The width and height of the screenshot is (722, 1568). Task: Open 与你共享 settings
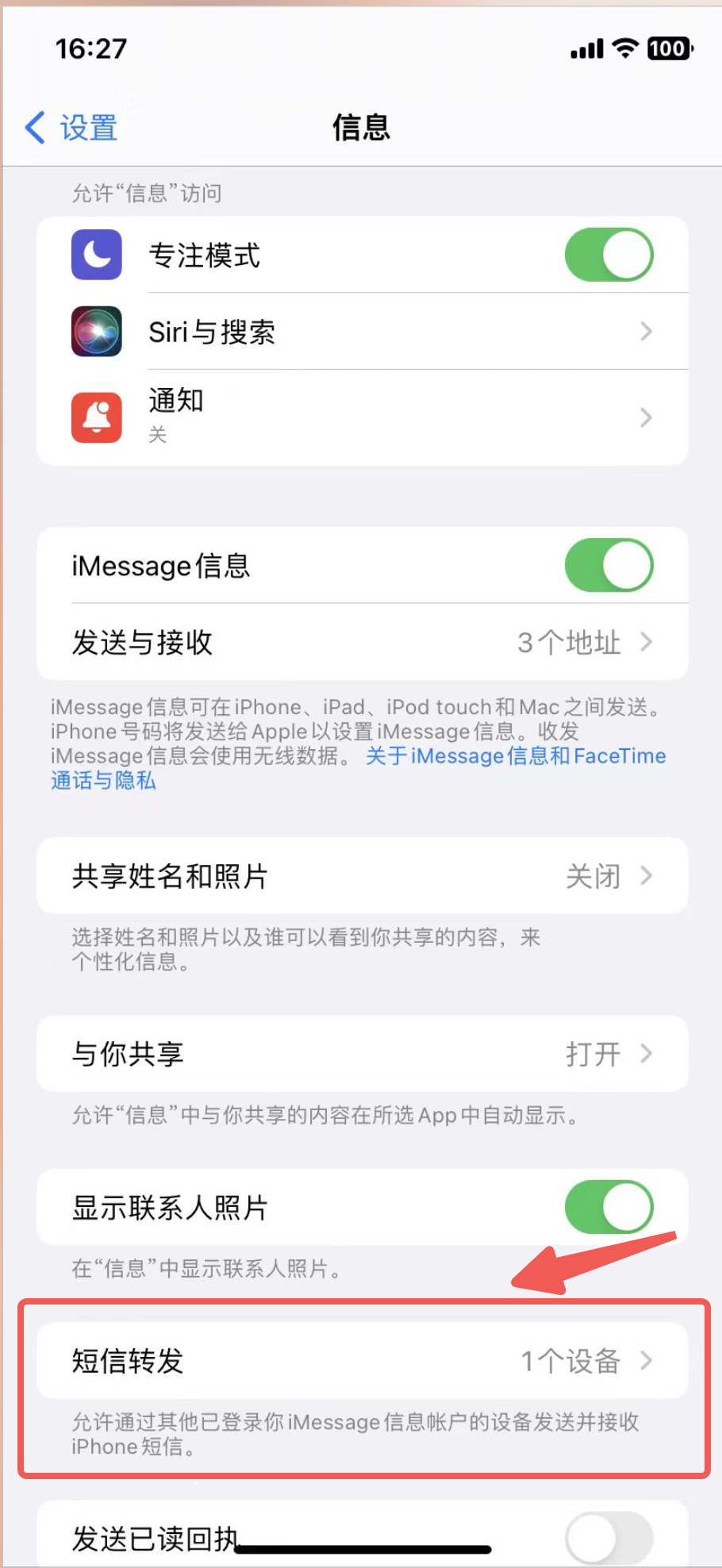point(362,1054)
